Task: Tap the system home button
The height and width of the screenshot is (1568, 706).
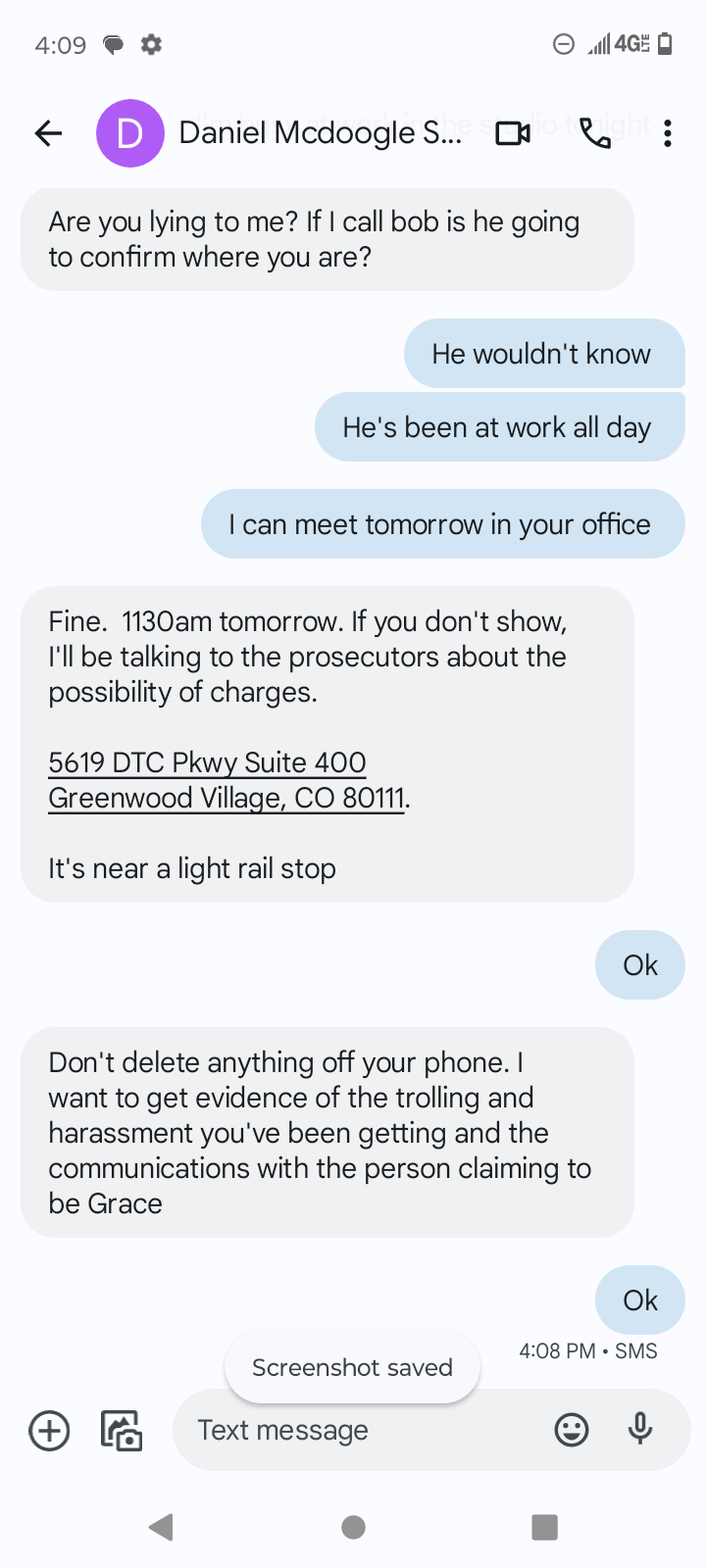Action: (x=353, y=1527)
